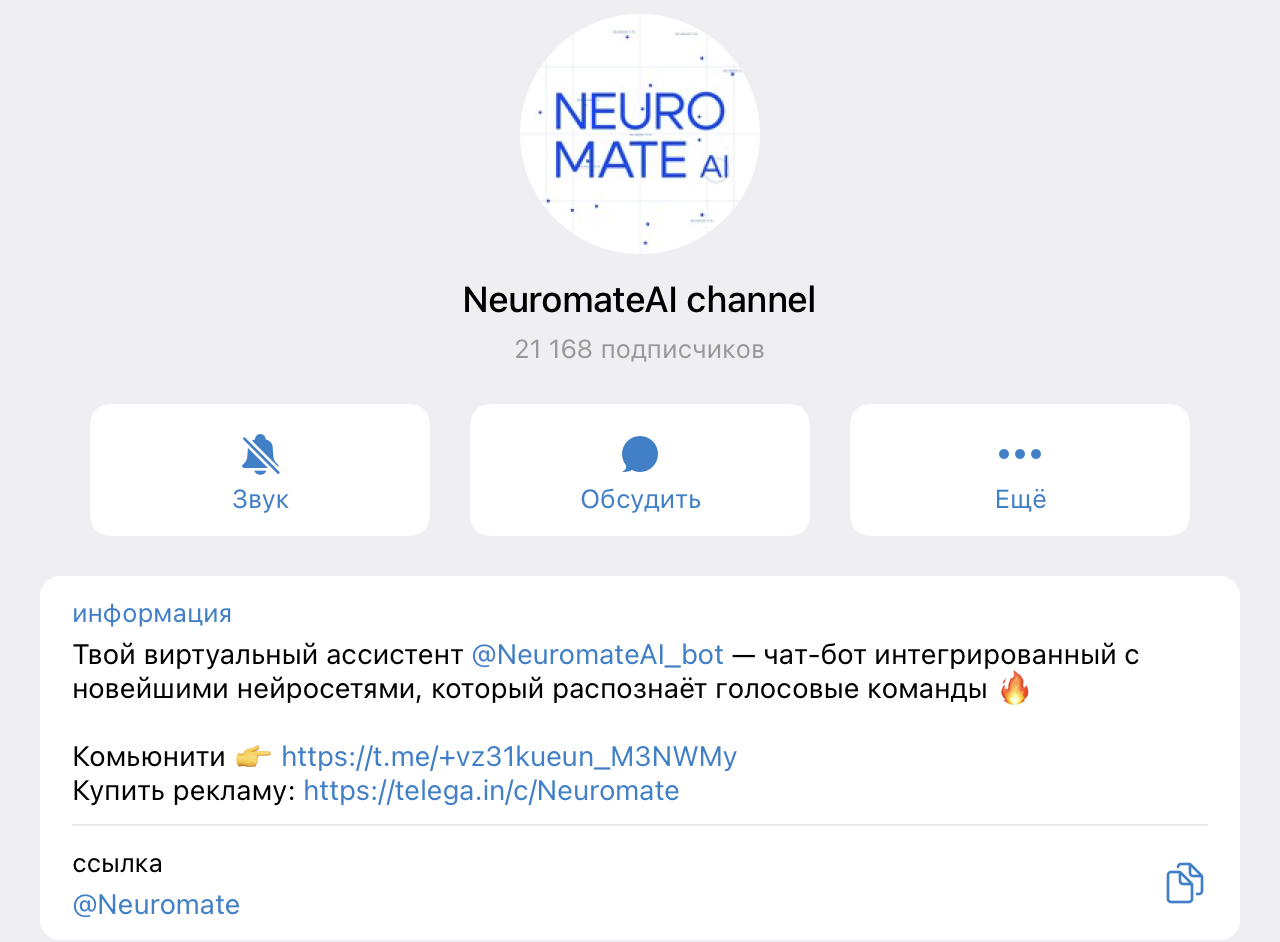Viewport: 1280px width, 942px height.
Task: Copy the channel link with copy icon
Action: click(1184, 883)
